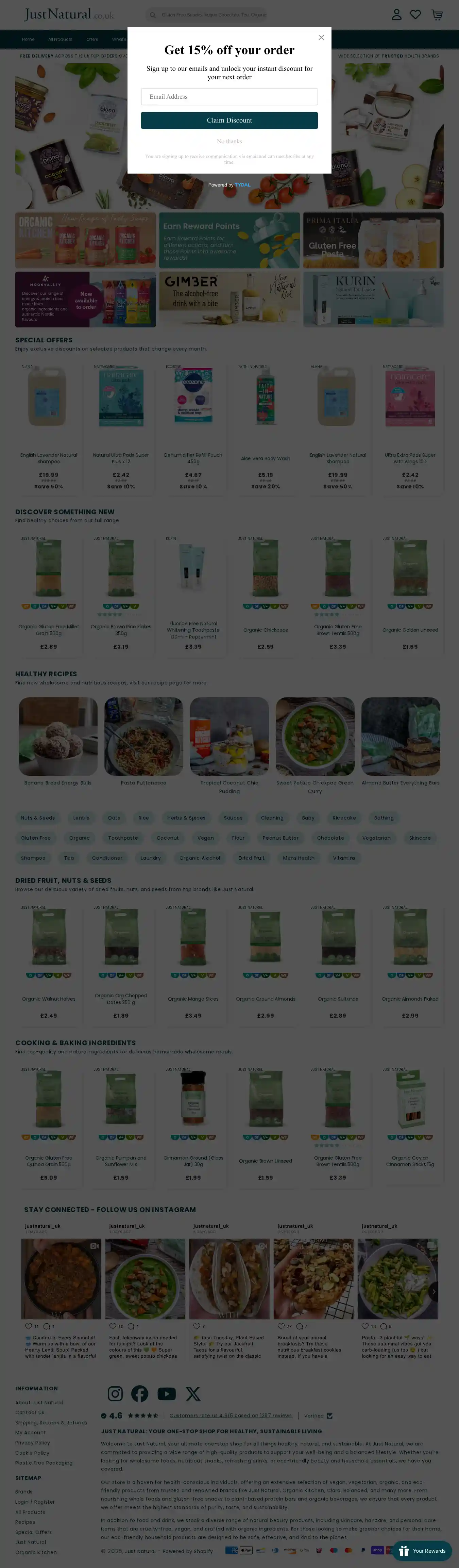Visit the Facebook page icon
Viewport: 459px width, 1568px height.
[x=140, y=1394]
